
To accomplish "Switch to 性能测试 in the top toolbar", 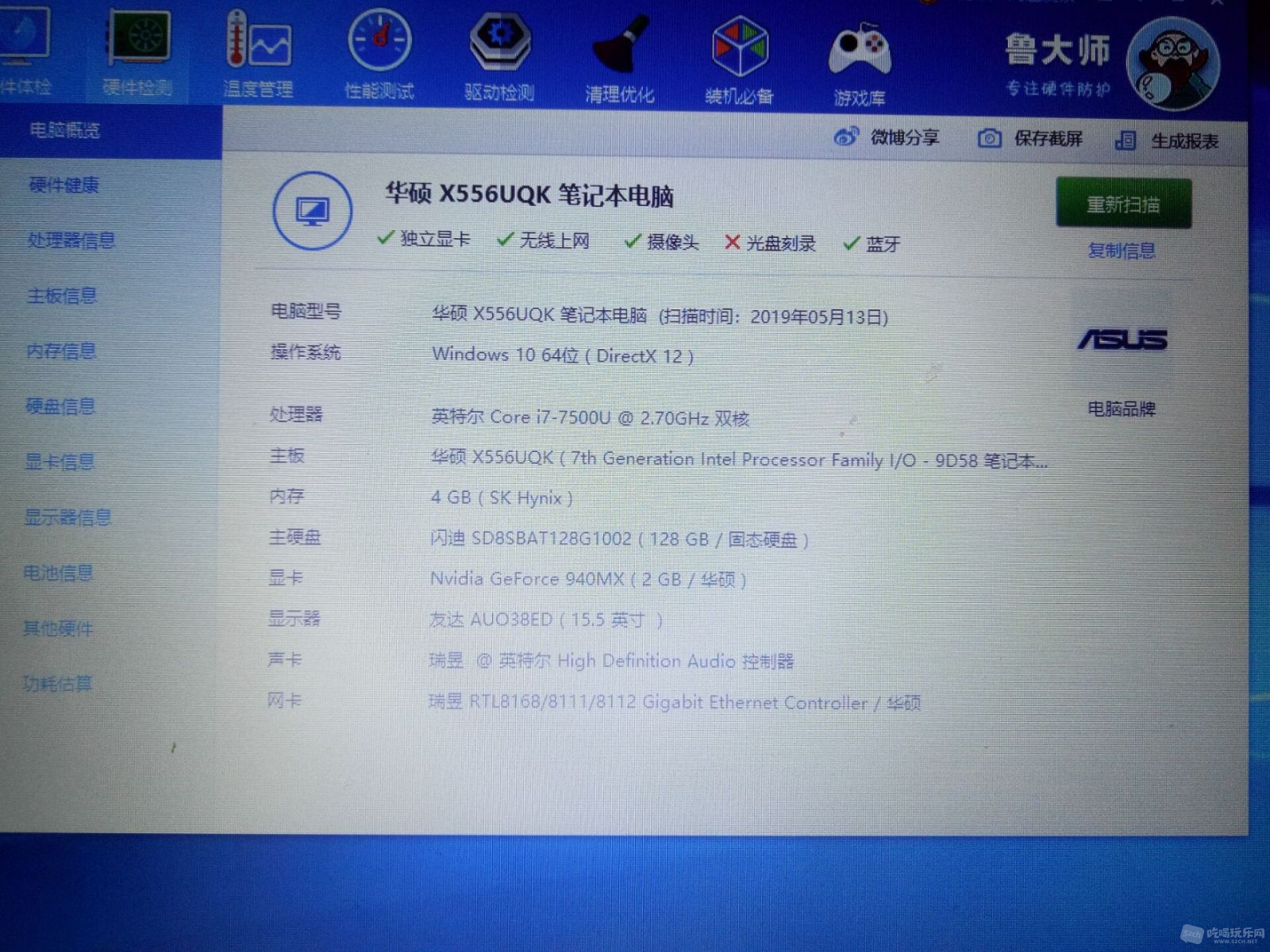I will 379,56.
